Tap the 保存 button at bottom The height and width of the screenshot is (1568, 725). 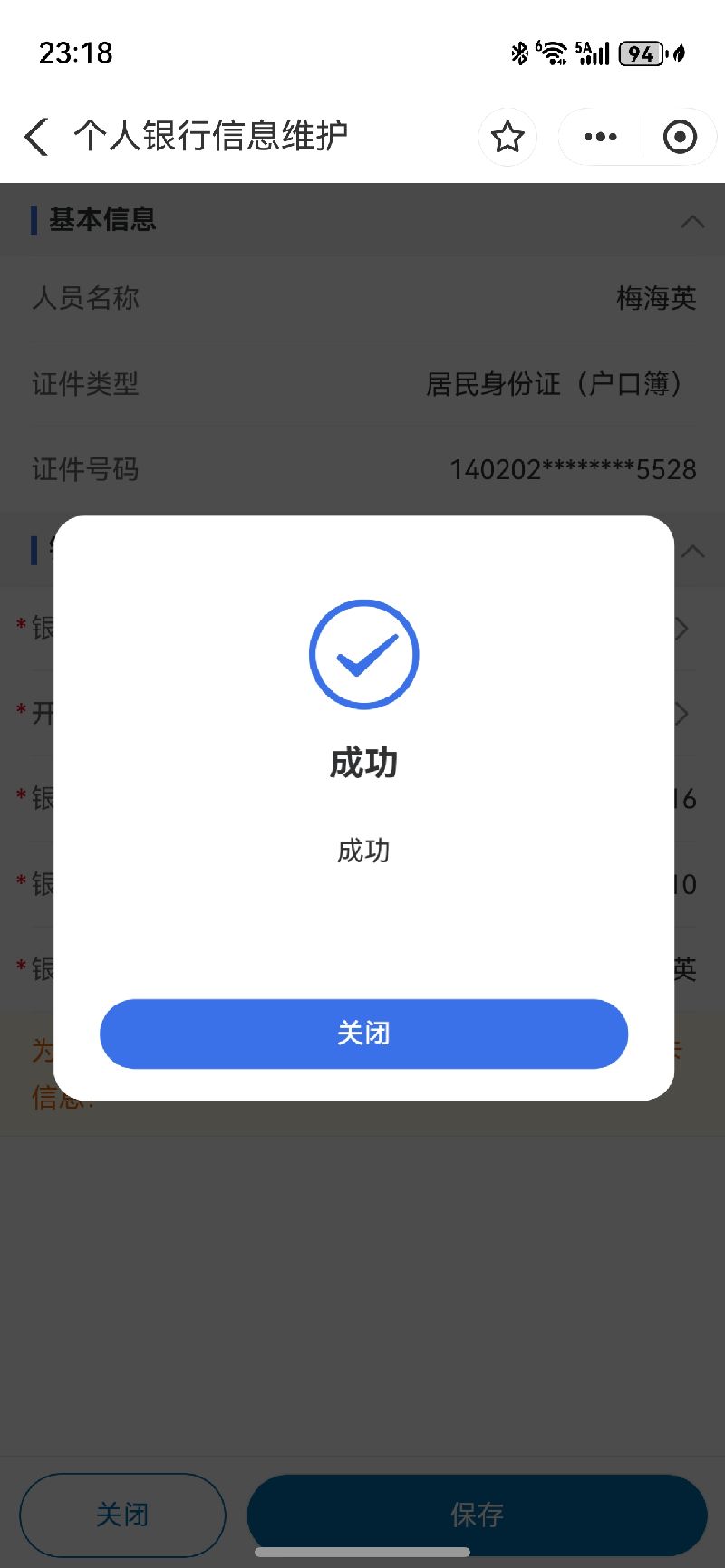(478, 1515)
